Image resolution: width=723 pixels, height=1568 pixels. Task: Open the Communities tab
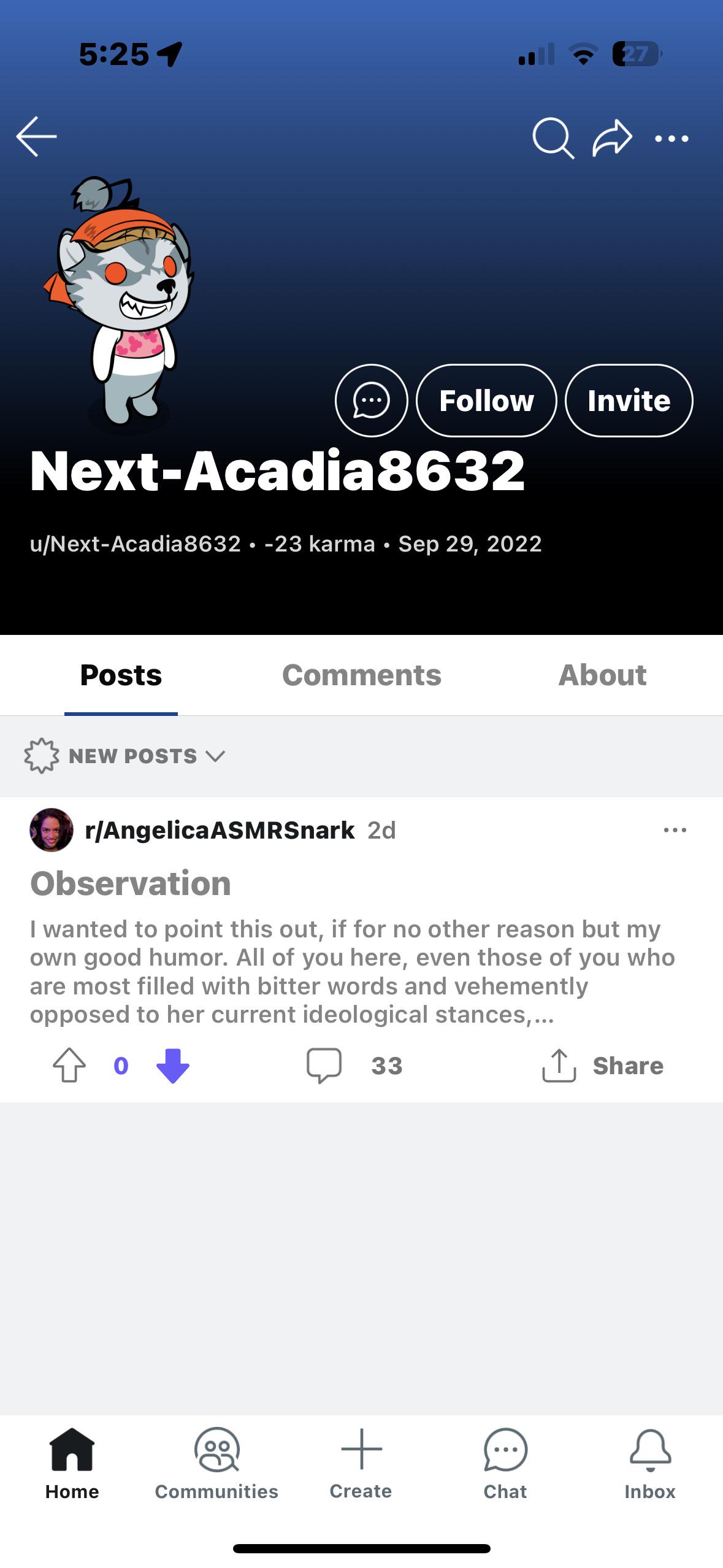pyautogui.click(x=216, y=1464)
